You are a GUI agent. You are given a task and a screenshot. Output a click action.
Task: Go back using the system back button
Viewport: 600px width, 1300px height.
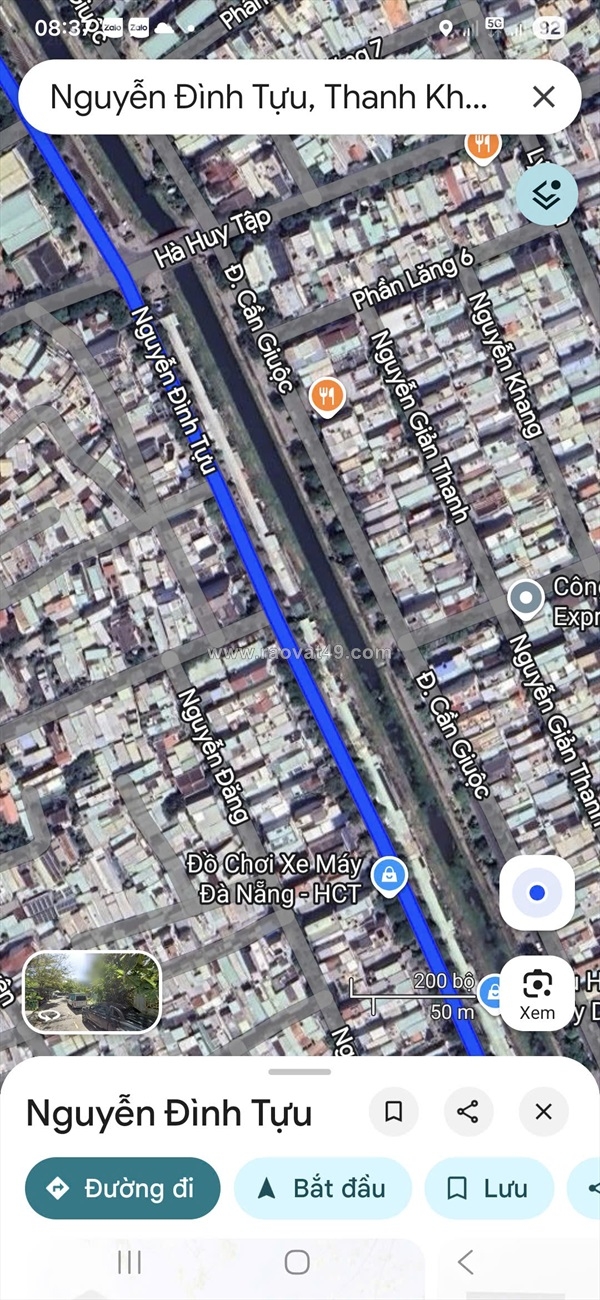coord(465,1262)
